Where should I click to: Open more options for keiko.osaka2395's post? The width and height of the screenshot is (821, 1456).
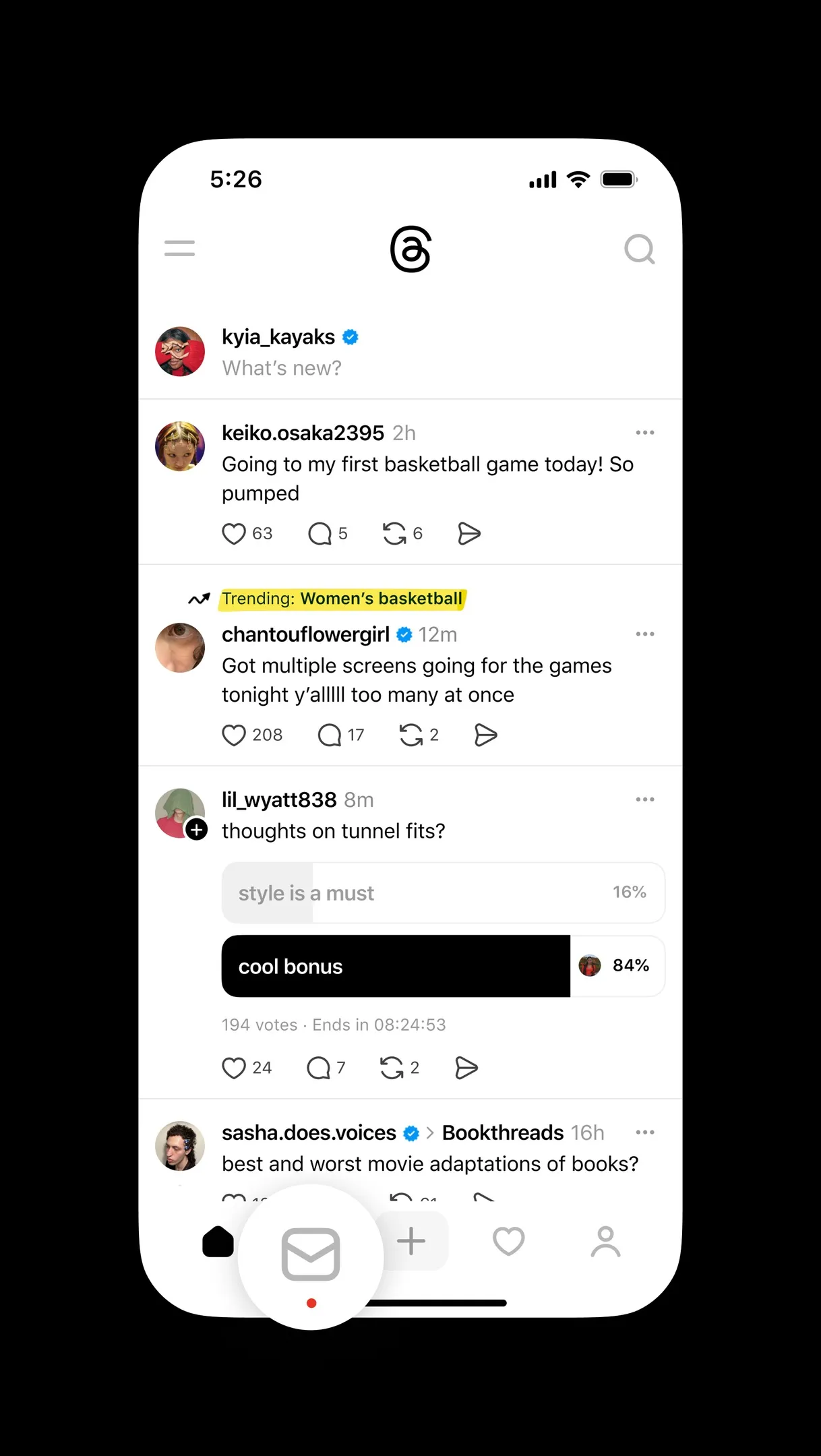645,433
